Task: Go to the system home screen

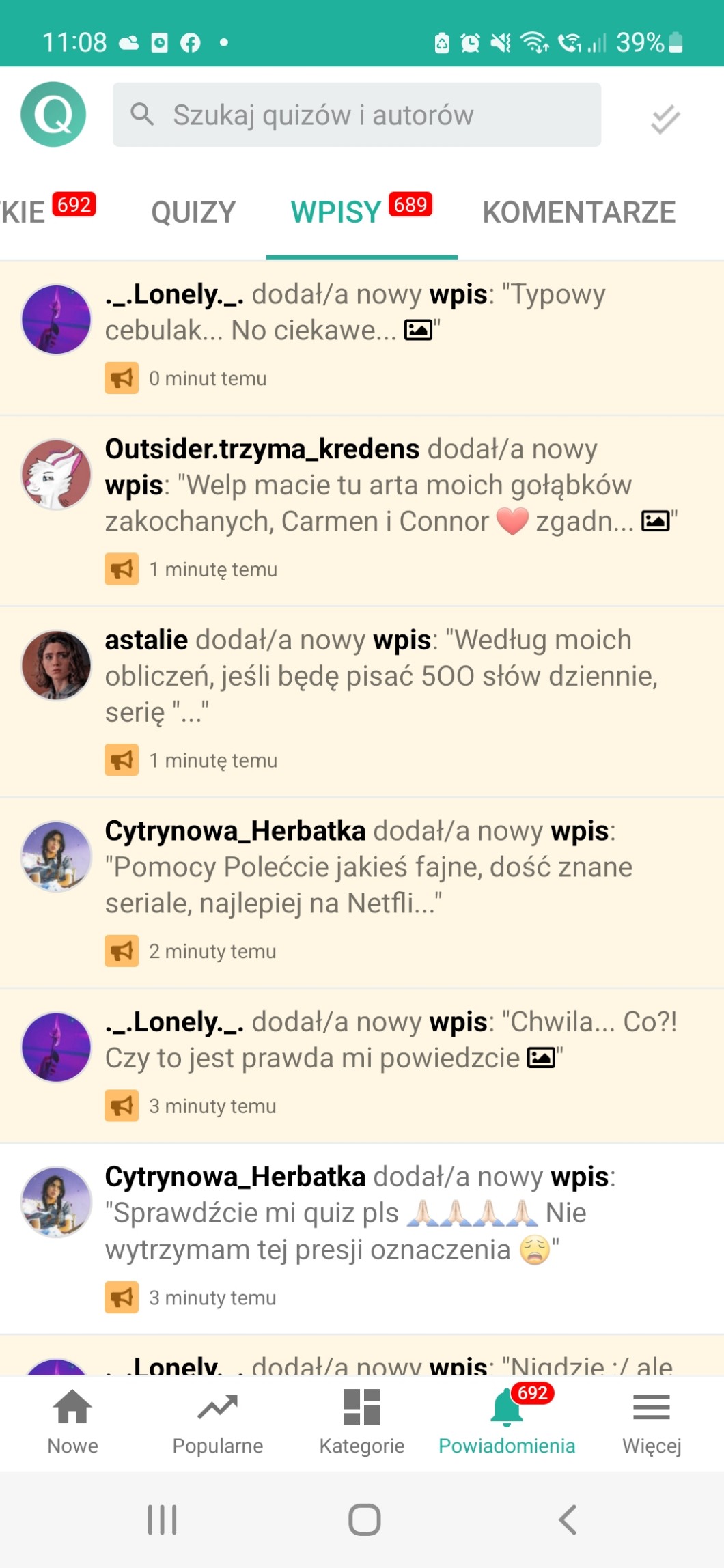Action: (364, 1520)
